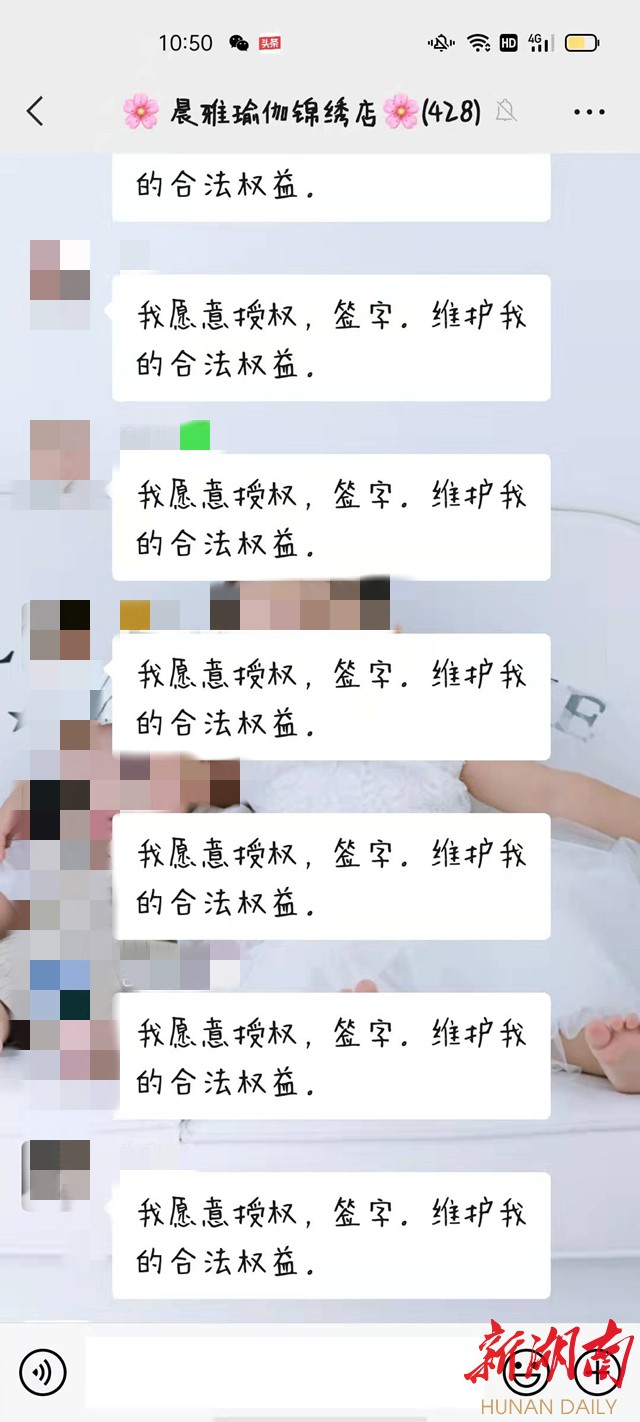Image resolution: width=640 pixels, height=1422 pixels.
Task: Switch to voice message input
Action: point(42,1372)
